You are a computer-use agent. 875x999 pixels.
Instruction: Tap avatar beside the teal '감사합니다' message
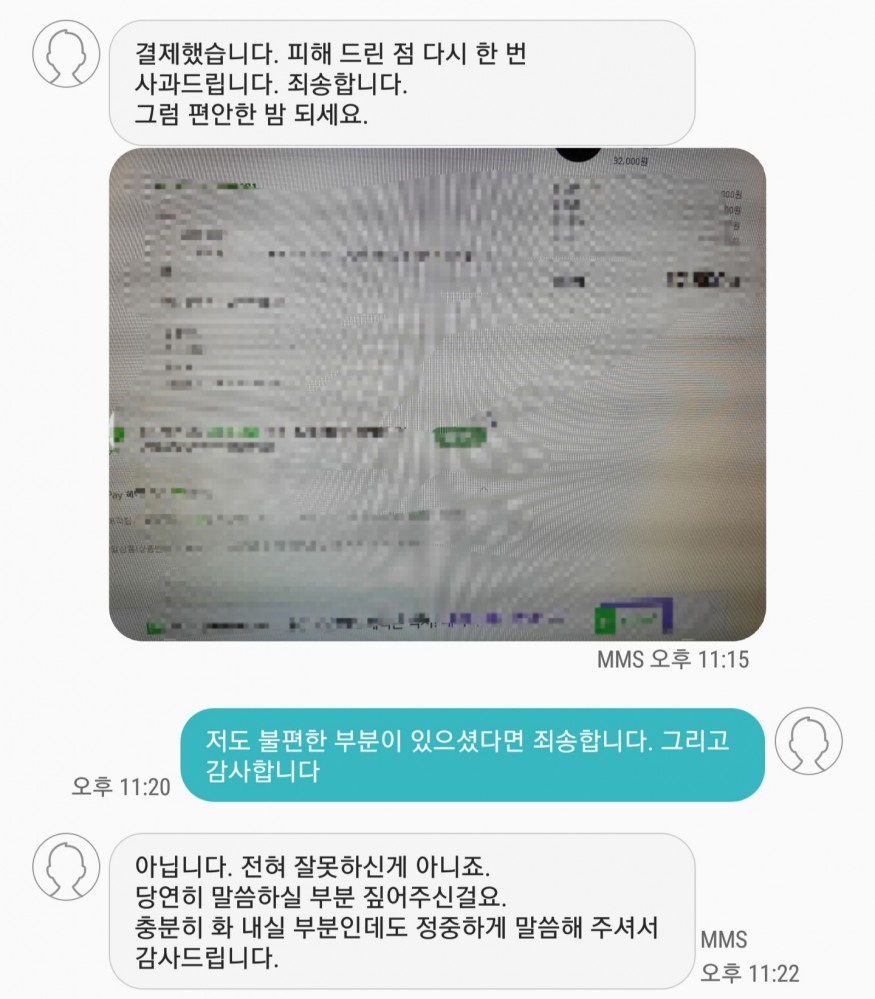click(x=809, y=741)
